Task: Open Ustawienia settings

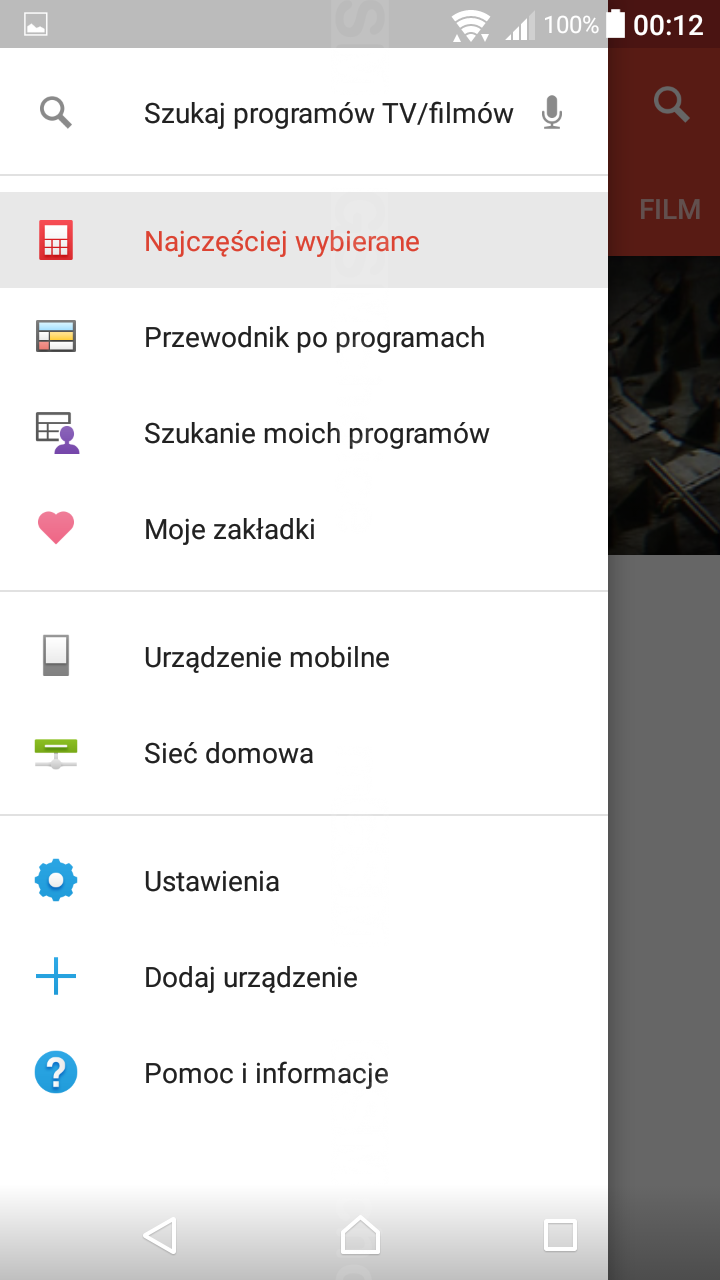Action: (304, 881)
